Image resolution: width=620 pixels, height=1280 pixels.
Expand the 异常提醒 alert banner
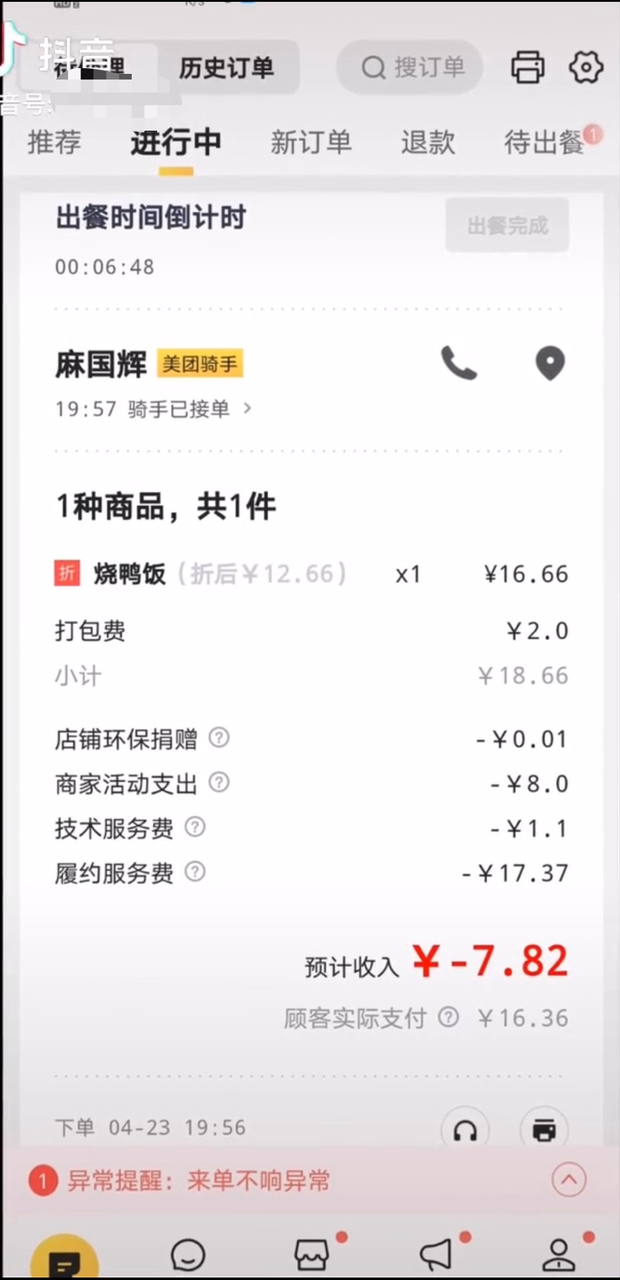tap(569, 1181)
